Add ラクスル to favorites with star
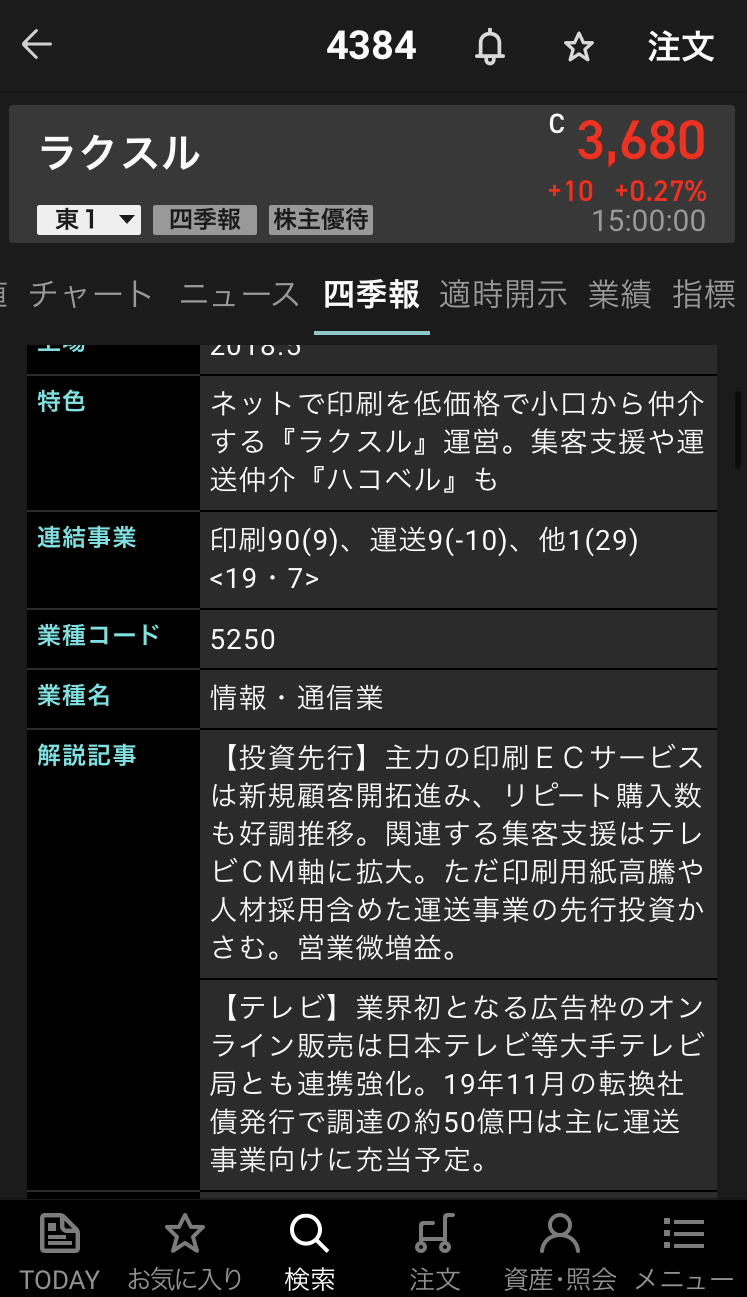Image resolution: width=747 pixels, height=1297 pixels. [579, 47]
